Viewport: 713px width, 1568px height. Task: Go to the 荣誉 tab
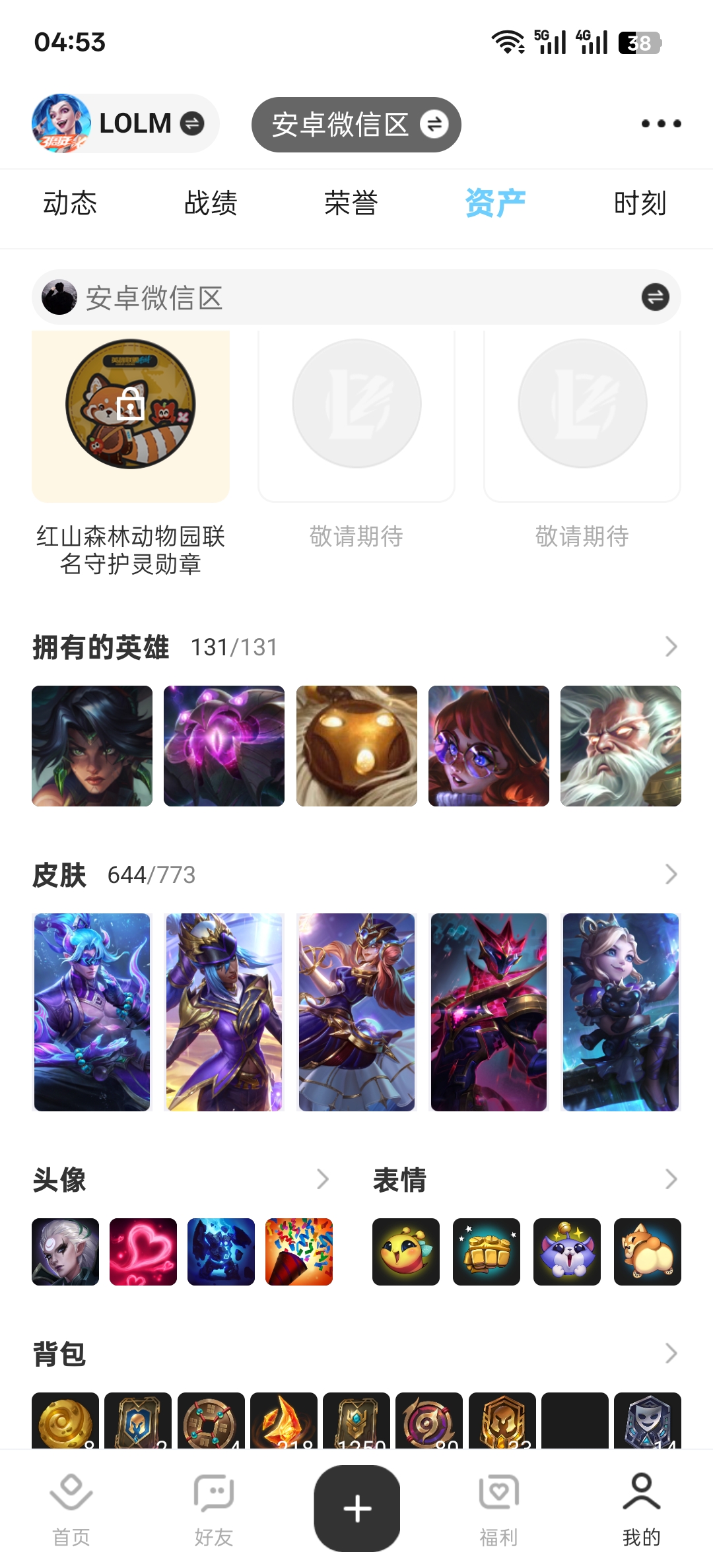351,203
